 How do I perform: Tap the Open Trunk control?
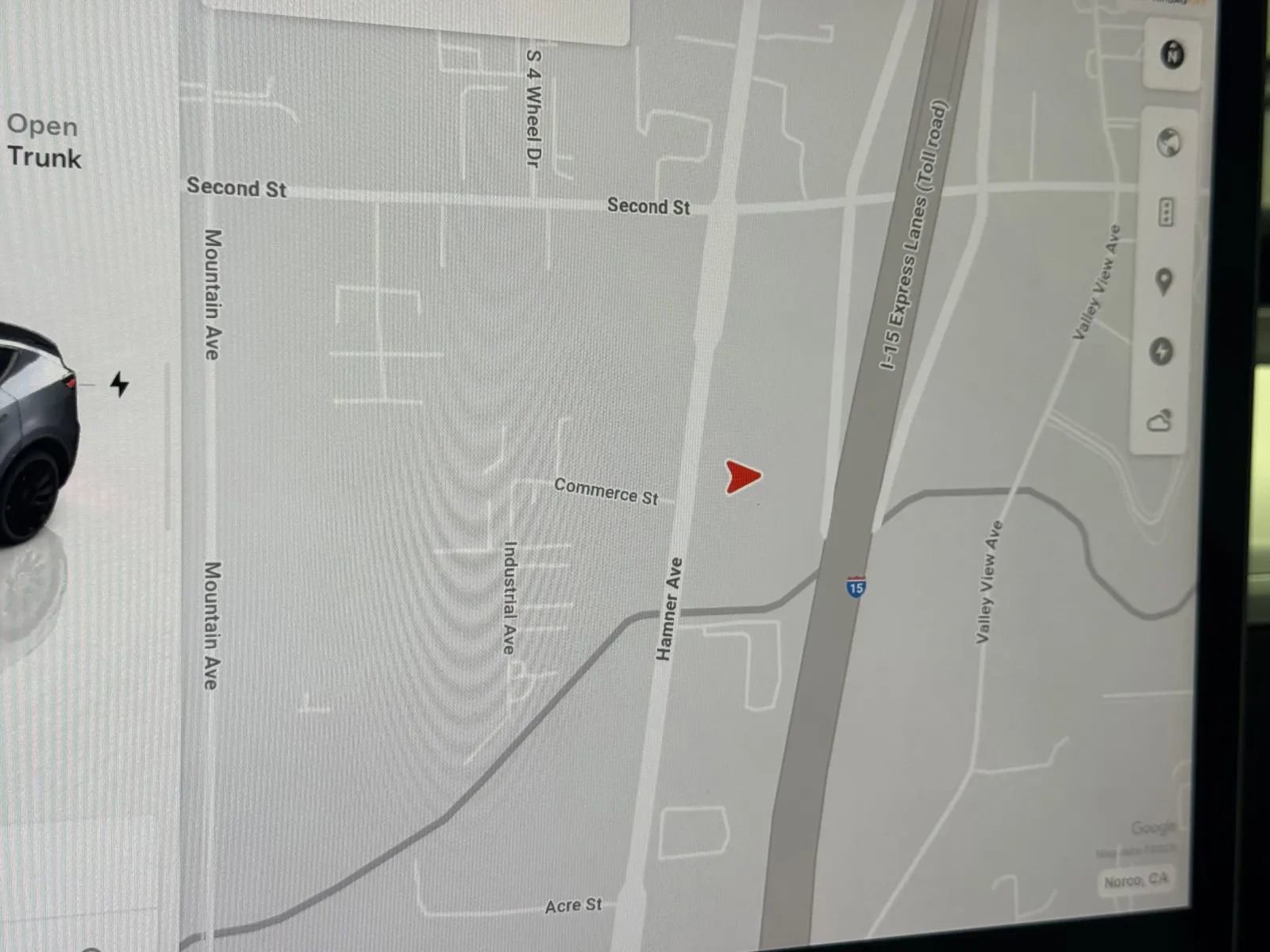[x=44, y=142]
